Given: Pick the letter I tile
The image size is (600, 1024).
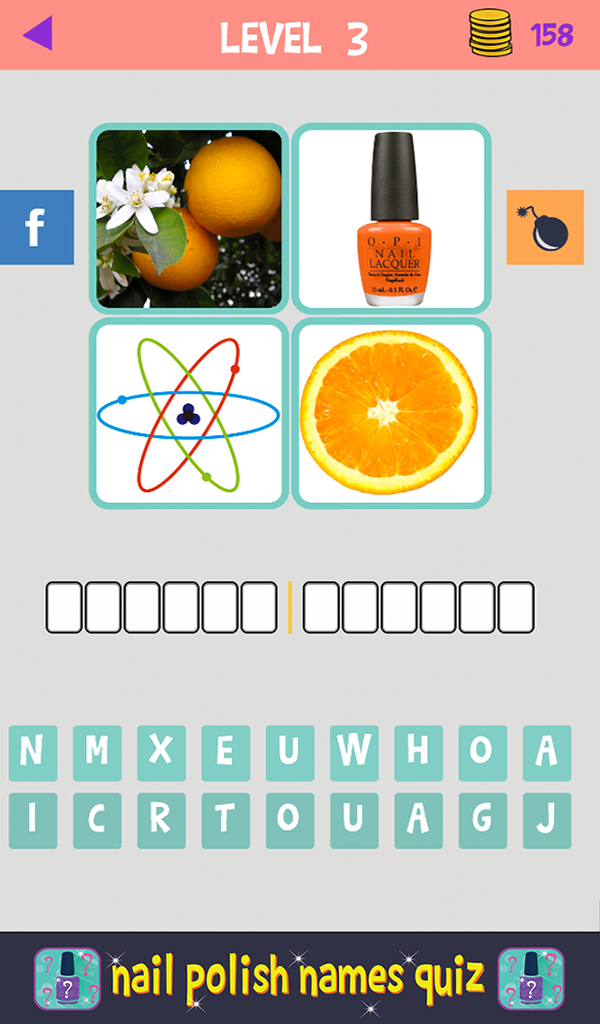Looking at the screenshot, I should point(33,820).
